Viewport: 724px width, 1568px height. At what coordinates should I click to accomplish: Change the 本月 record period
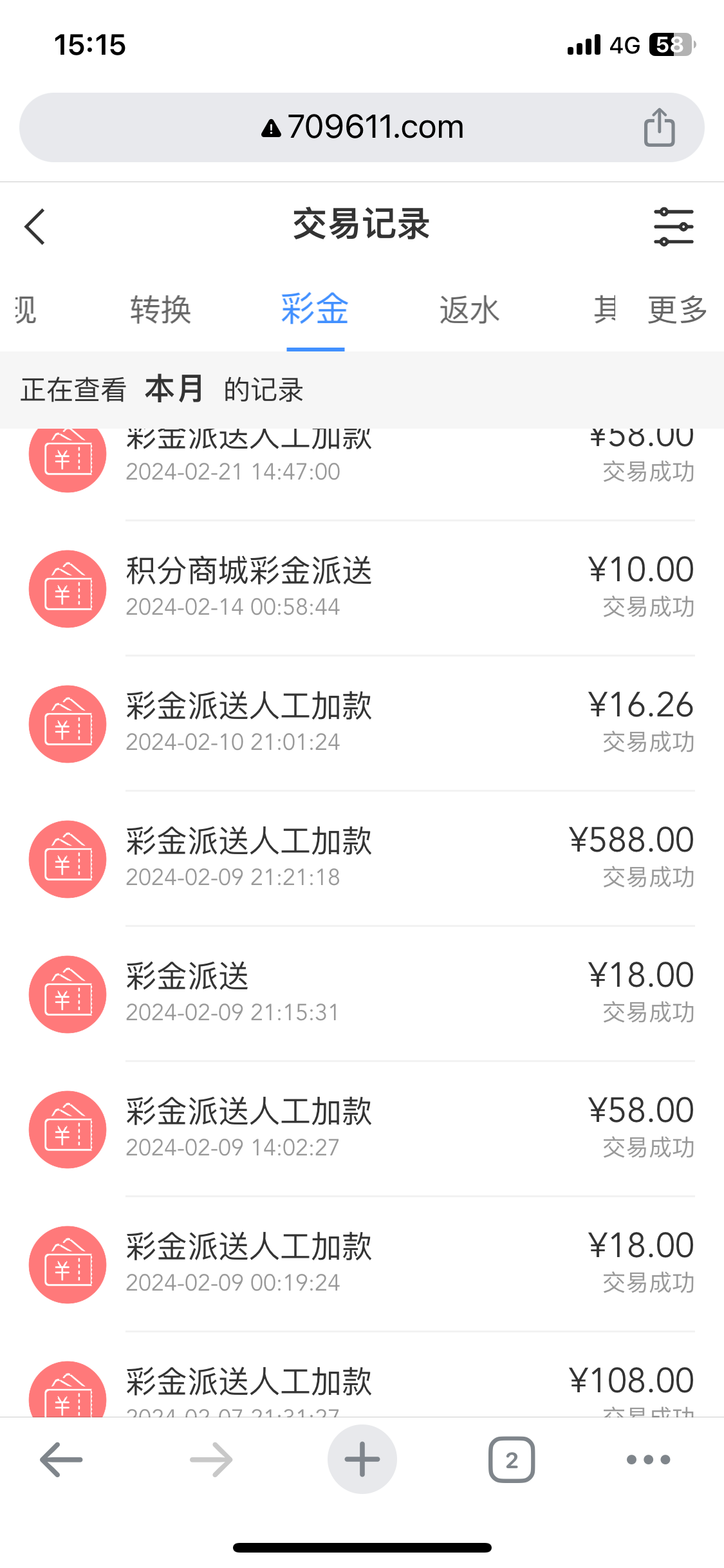[174, 389]
